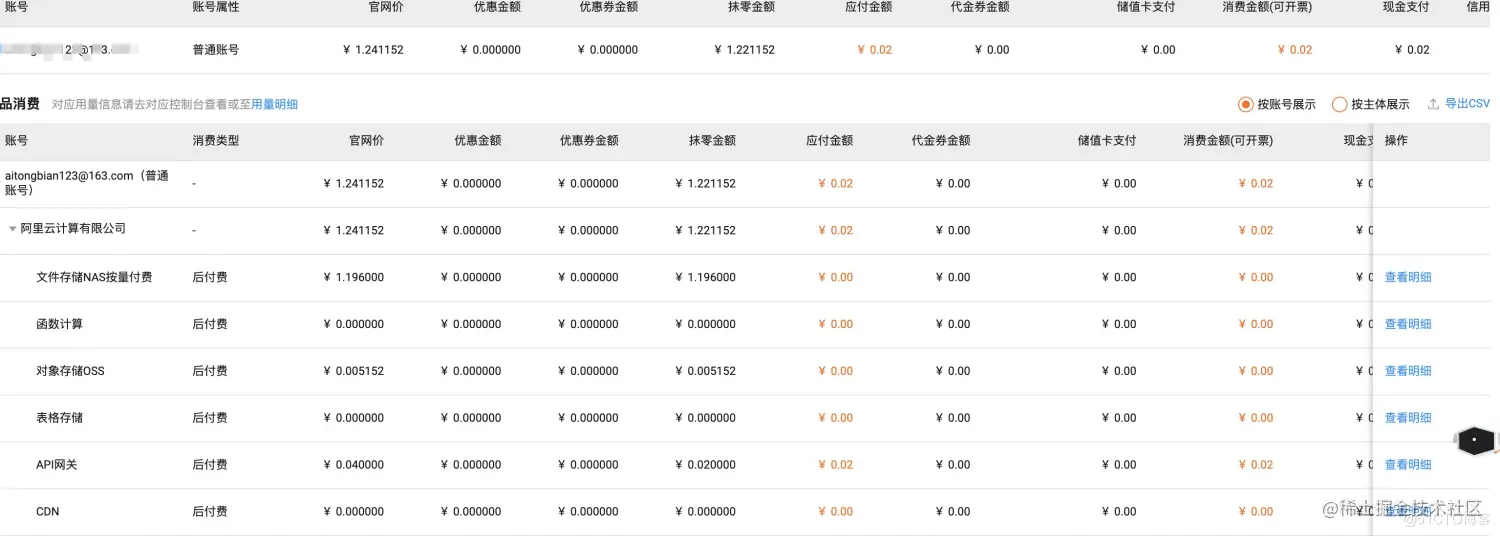Select the 按主体展示 radio option
The width and height of the screenshot is (1500, 536).
coord(1339,104)
